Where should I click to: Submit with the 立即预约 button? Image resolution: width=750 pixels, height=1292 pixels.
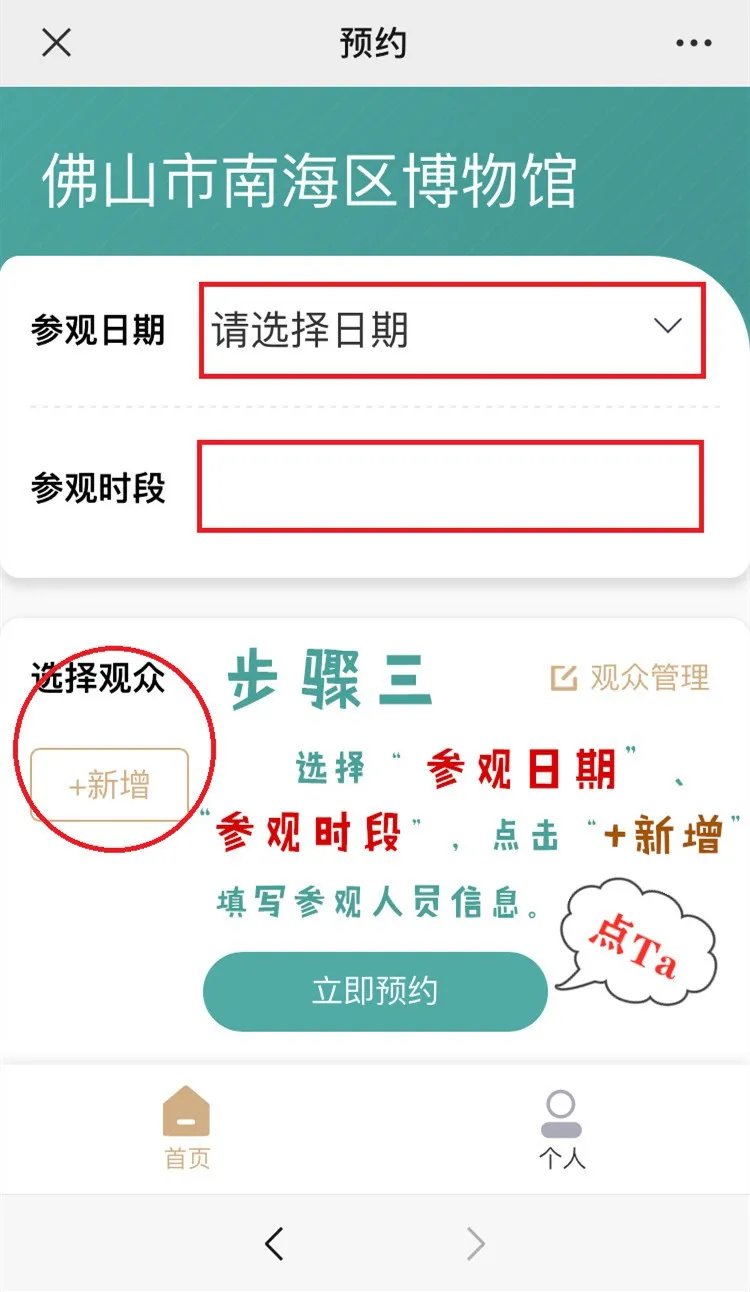pyautogui.click(x=375, y=991)
